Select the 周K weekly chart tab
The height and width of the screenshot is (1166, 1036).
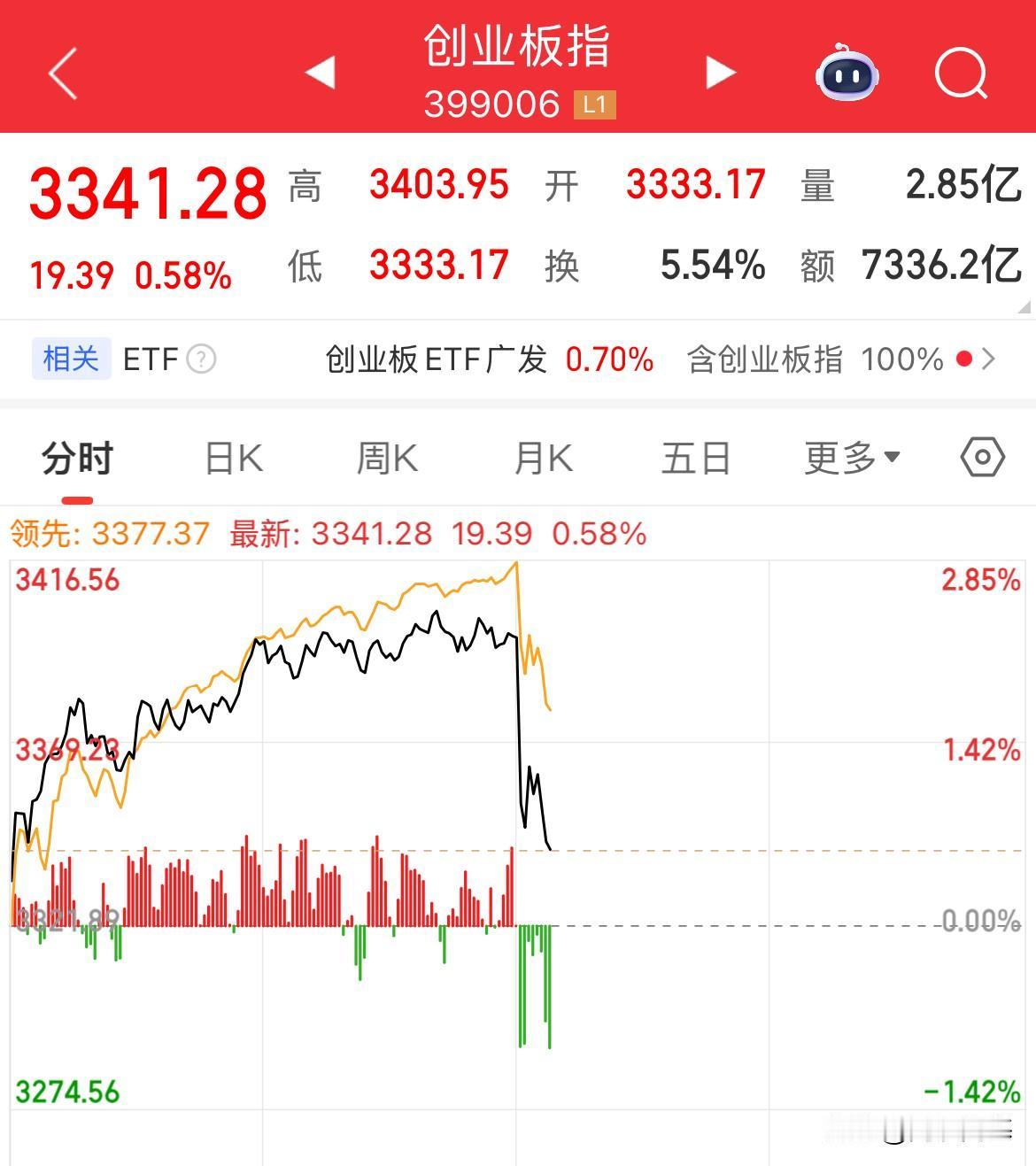click(387, 457)
